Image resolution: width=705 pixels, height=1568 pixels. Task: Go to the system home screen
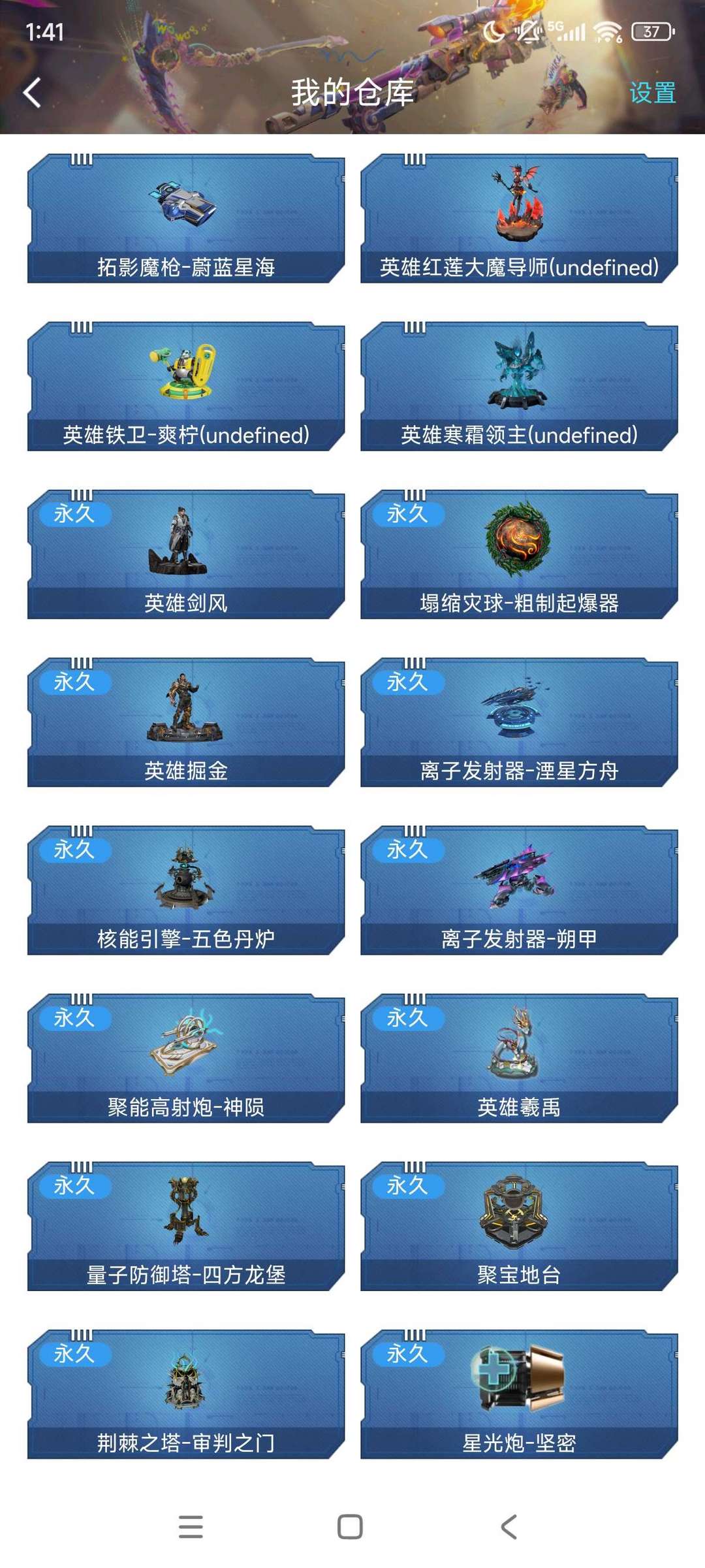(x=350, y=1527)
